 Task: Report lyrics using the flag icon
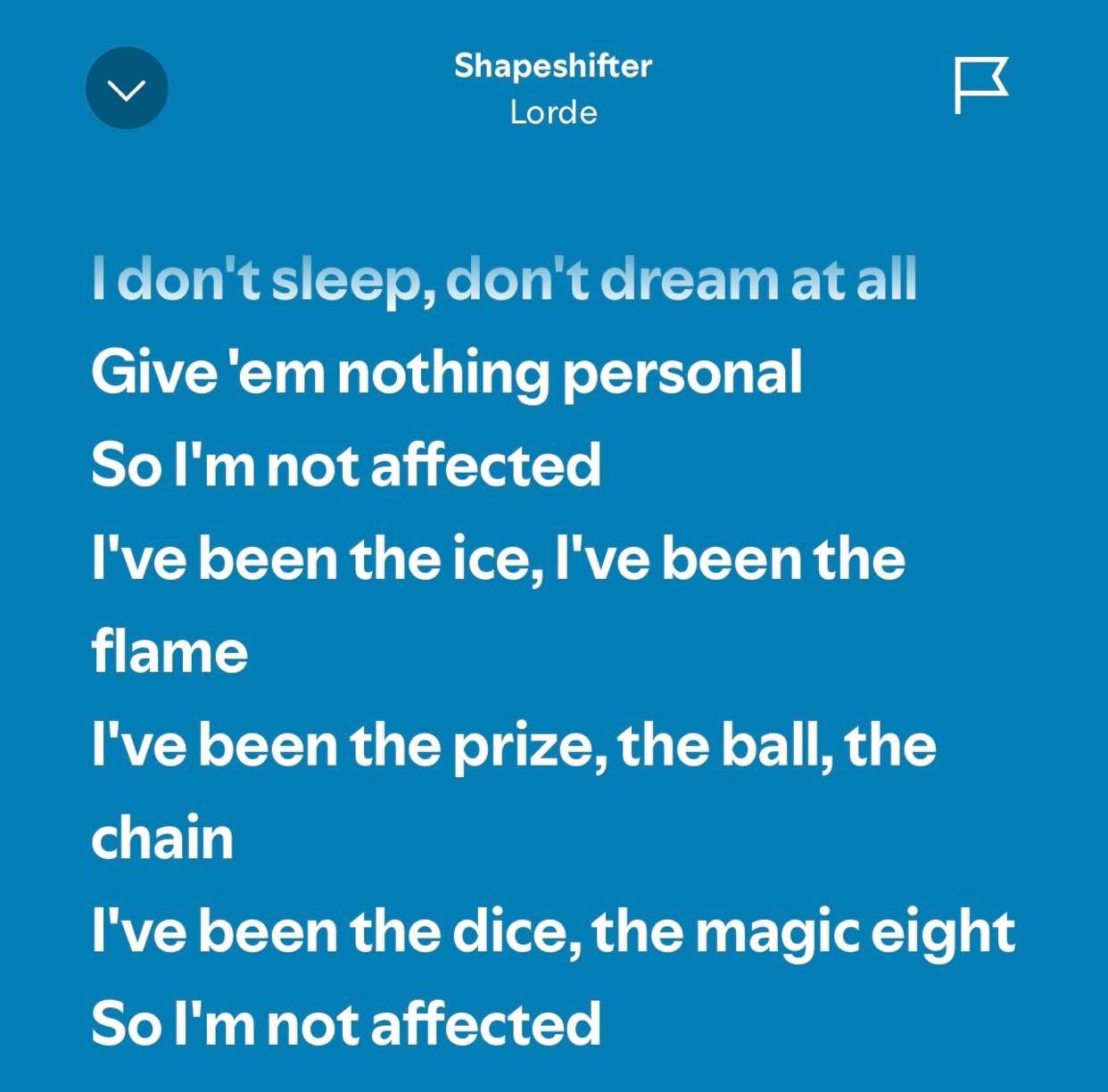tap(980, 86)
